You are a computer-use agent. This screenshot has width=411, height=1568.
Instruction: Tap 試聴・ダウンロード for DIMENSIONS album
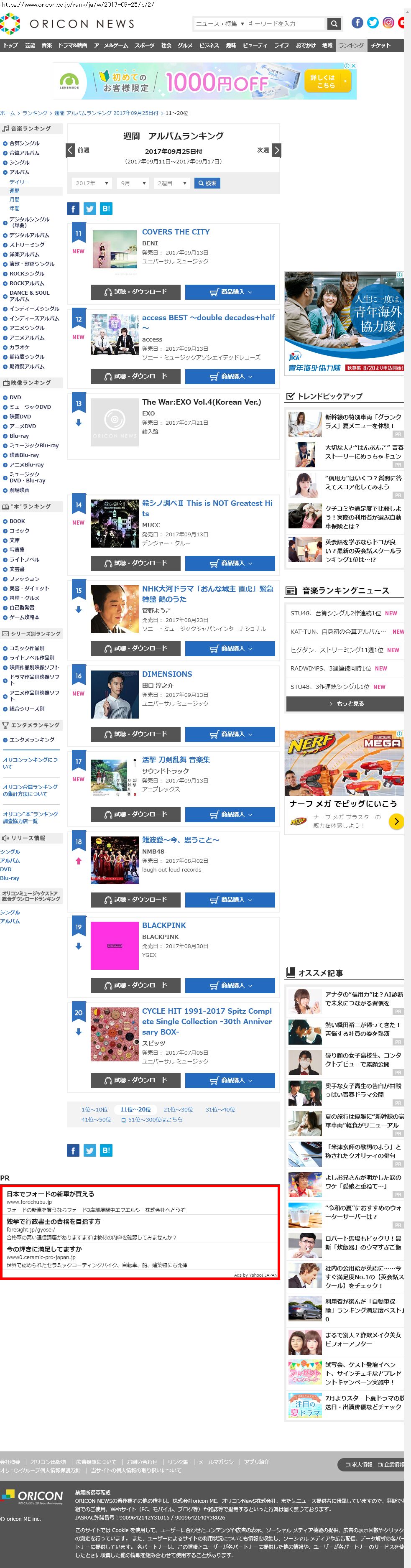click(135, 734)
